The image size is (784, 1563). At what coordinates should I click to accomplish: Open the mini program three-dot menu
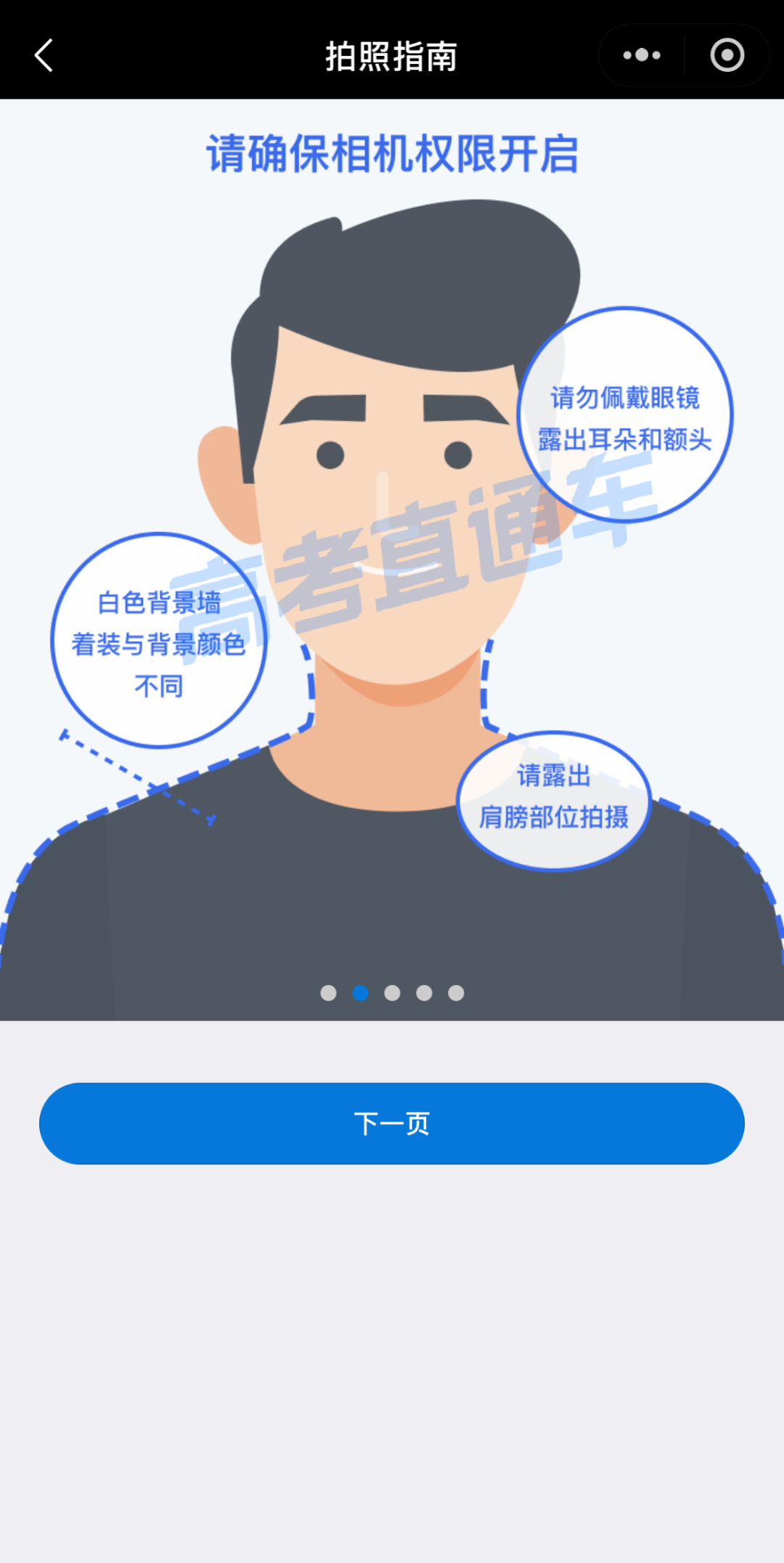pyautogui.click(x=642, y=55)
